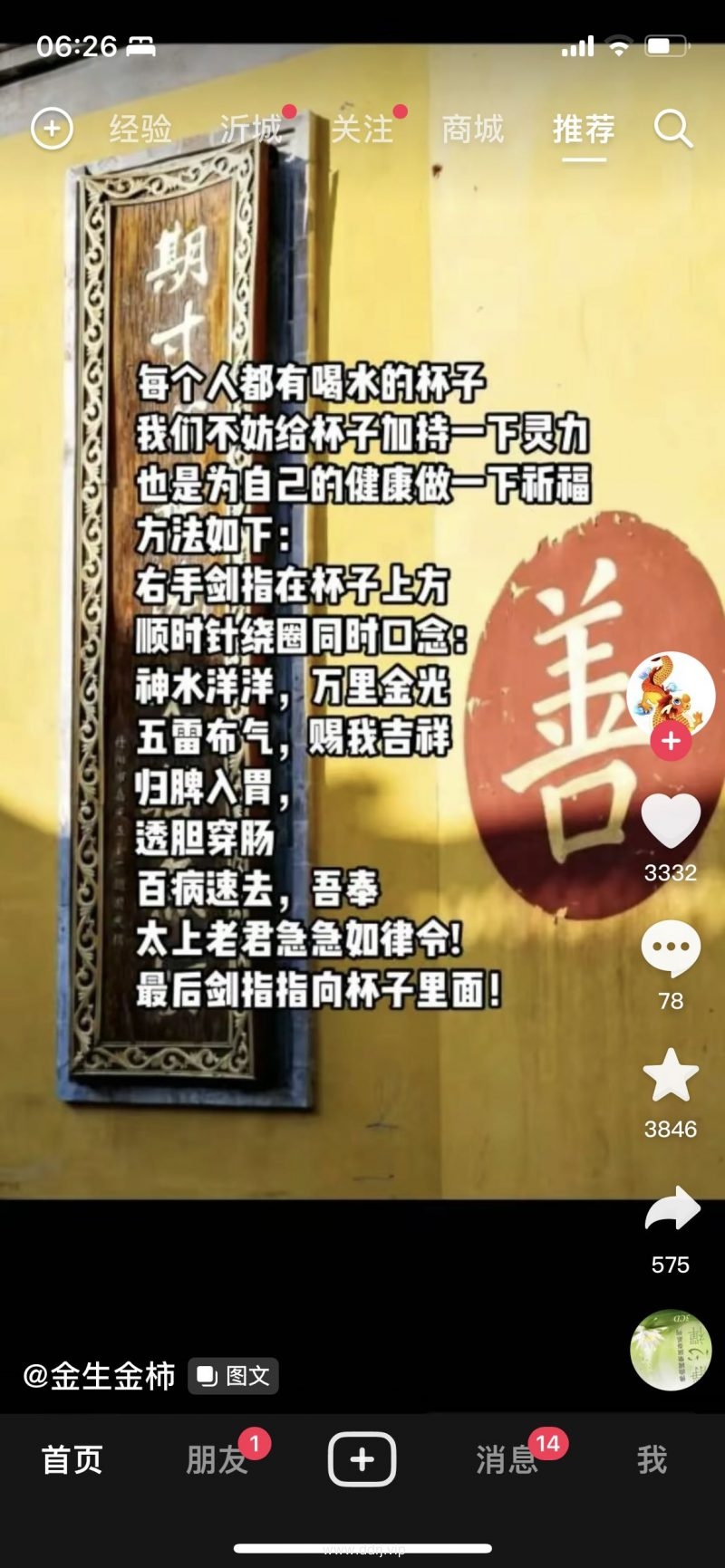Switch to the 沂城 tab
The width and height of the screenshot is (725, 1568).
[x=251, y=129]
